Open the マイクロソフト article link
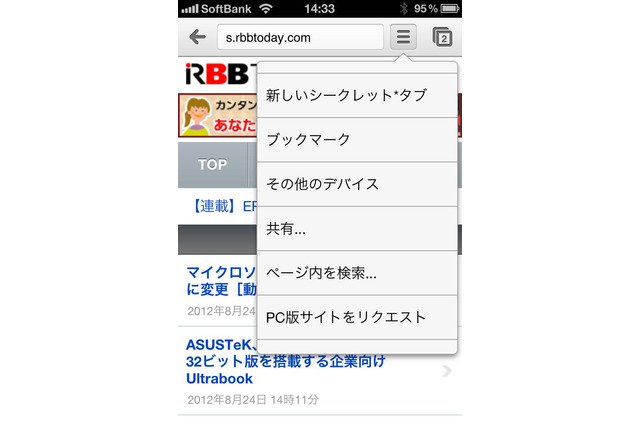The width and height of the screenshot is (640, 426). coord(219,280)
